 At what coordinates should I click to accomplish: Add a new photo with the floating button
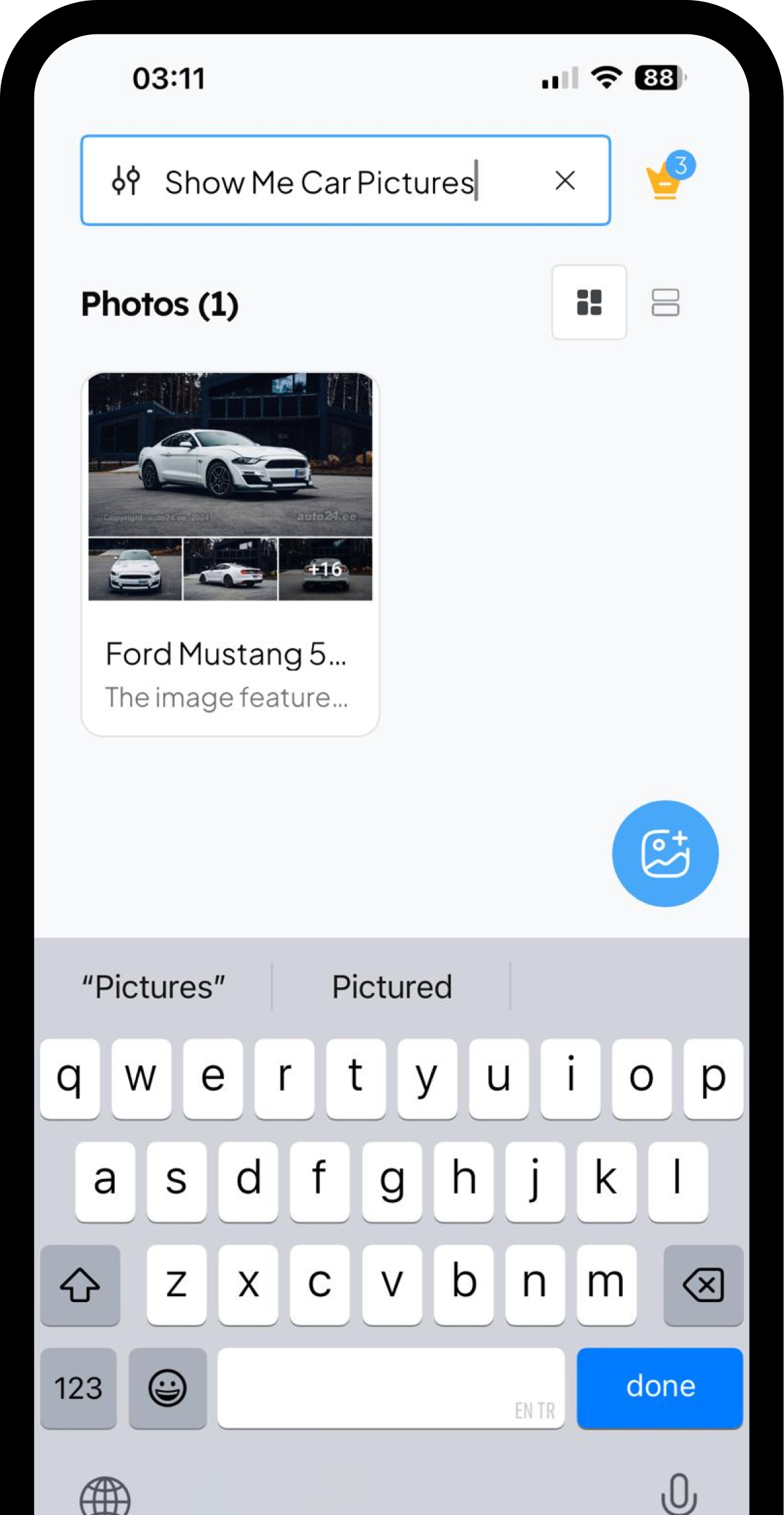pyautogui.click(x=665, y=853)
